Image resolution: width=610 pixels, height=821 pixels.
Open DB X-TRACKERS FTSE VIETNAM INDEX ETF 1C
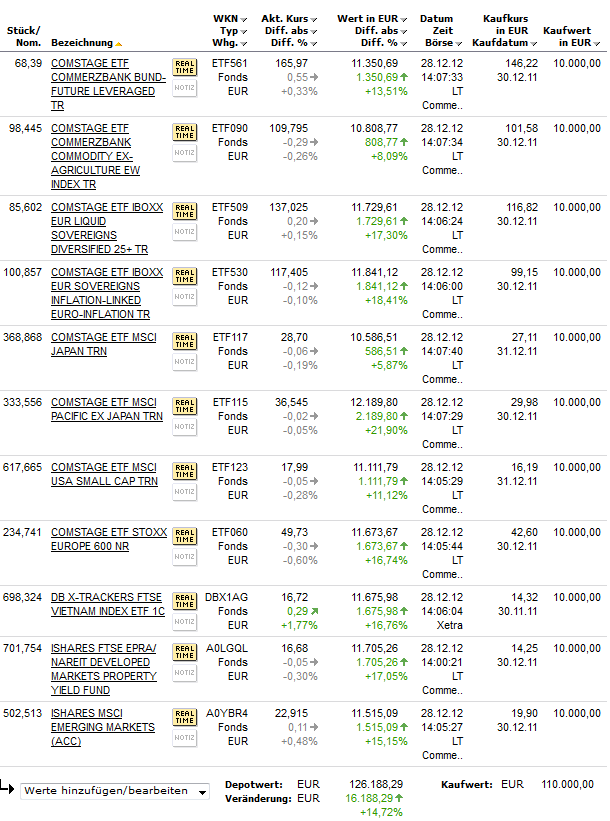(x=108, y=604)
